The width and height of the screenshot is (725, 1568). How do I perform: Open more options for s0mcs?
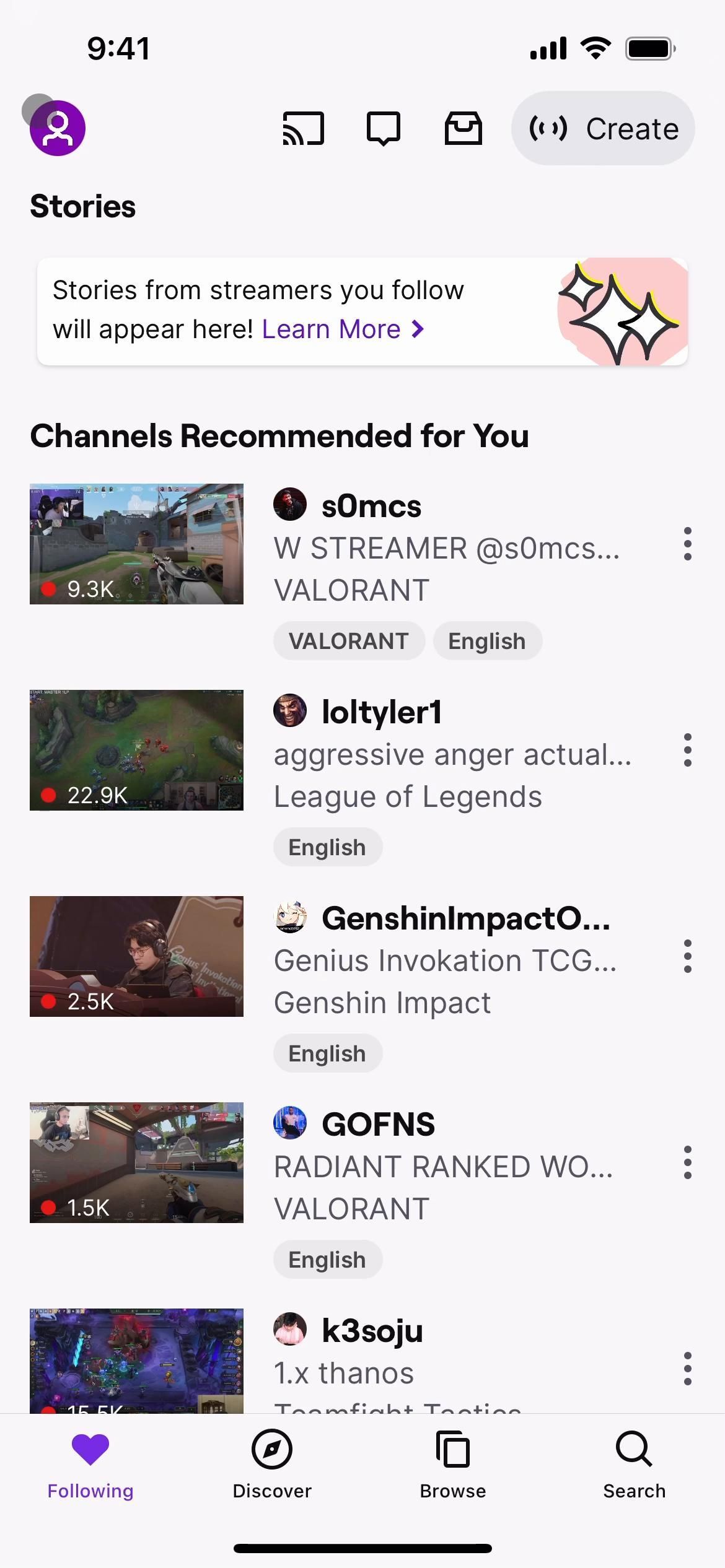coord(687,544)
